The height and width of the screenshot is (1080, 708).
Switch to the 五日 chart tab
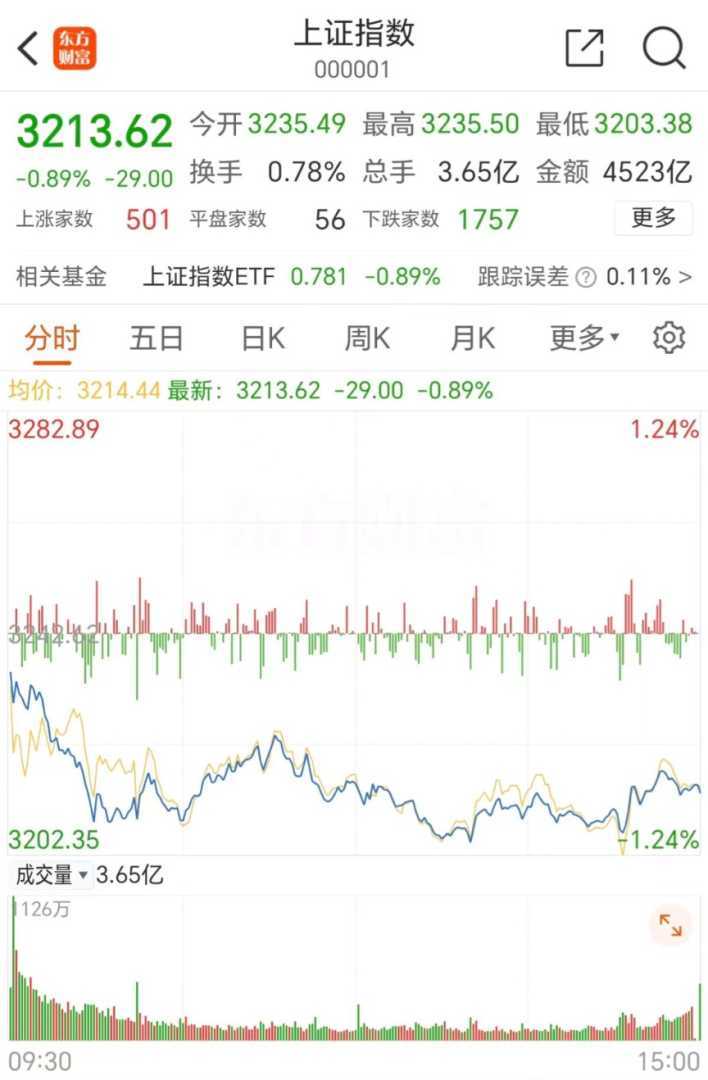tap(156, 338)
